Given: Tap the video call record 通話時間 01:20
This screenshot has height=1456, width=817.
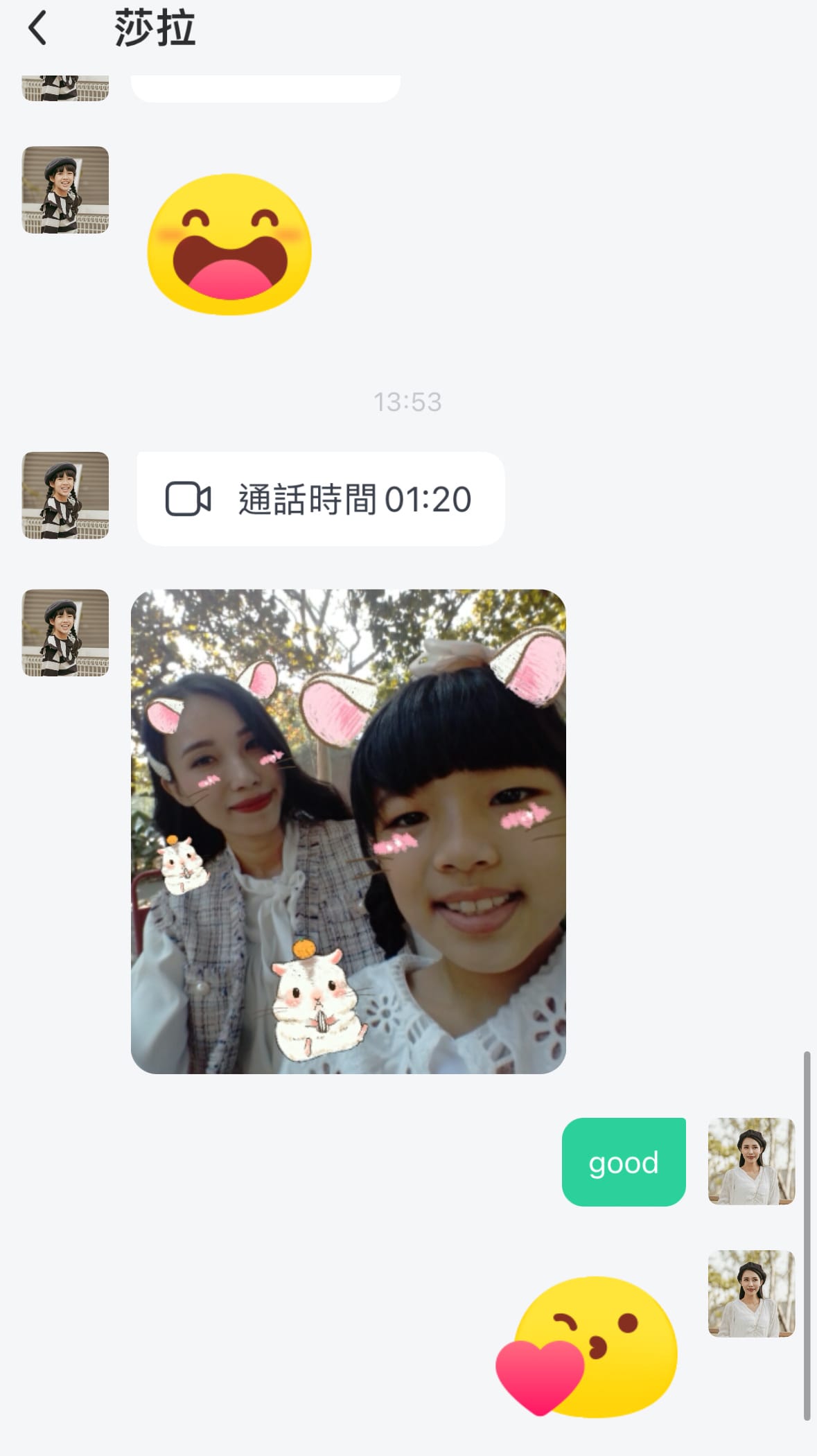Looking at the screenshot, I should [320, 498].
